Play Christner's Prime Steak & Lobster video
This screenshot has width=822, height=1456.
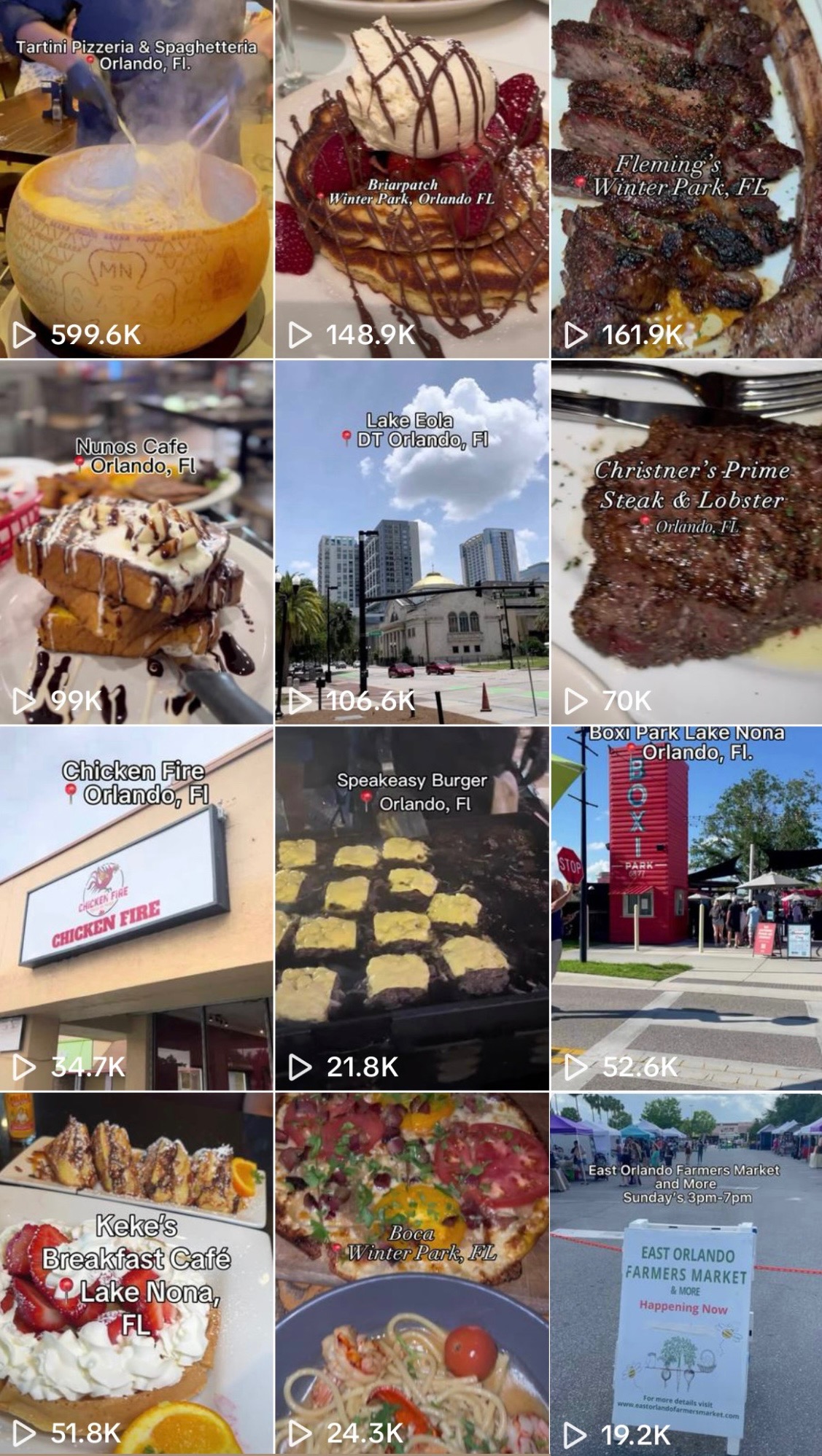pos(686,542)
